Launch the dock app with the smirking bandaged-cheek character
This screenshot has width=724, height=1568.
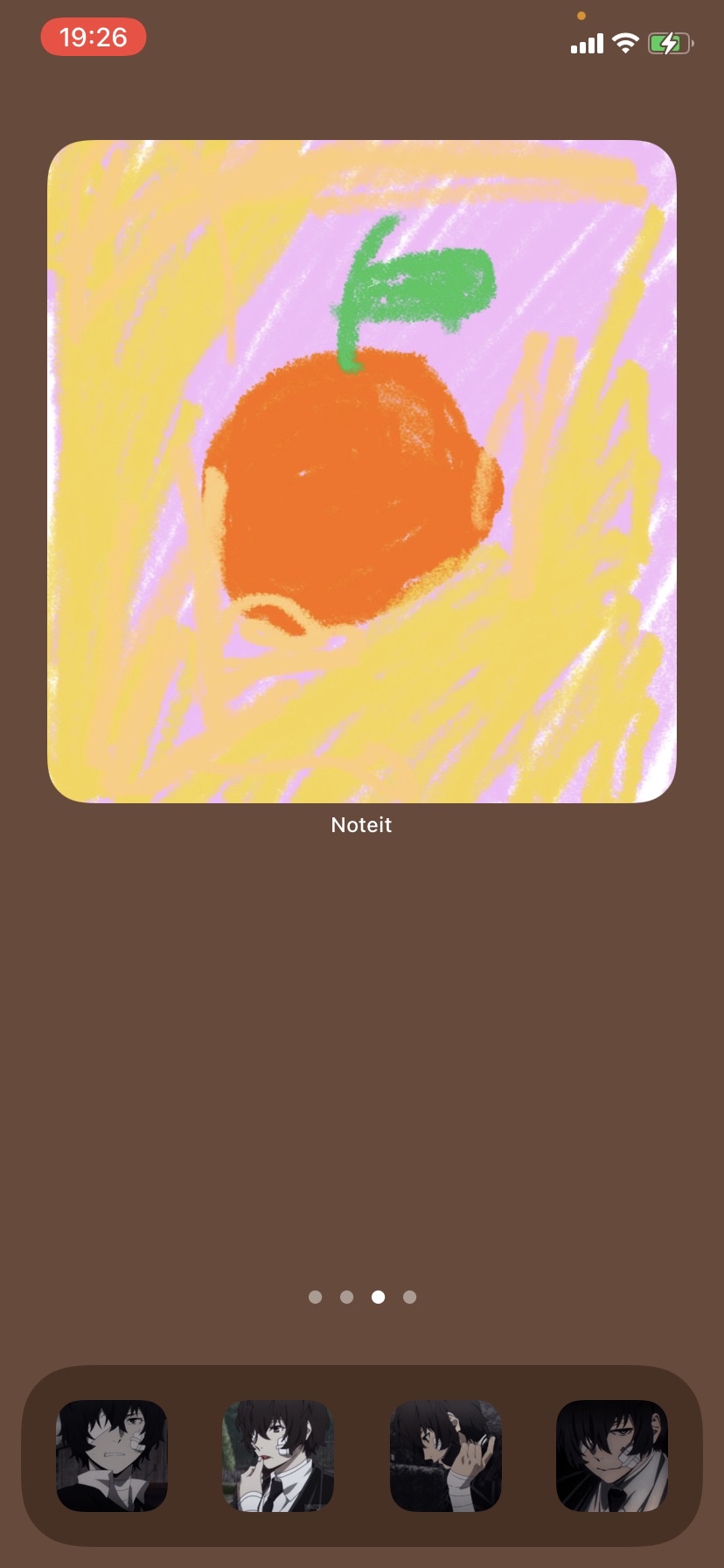[x=612, y=1455]
